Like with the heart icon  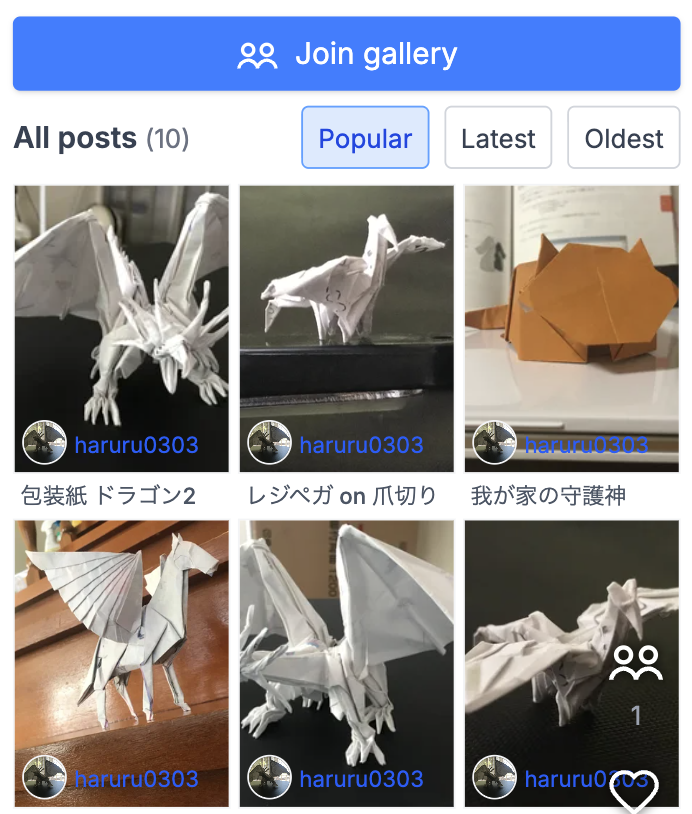pos(634,792)
